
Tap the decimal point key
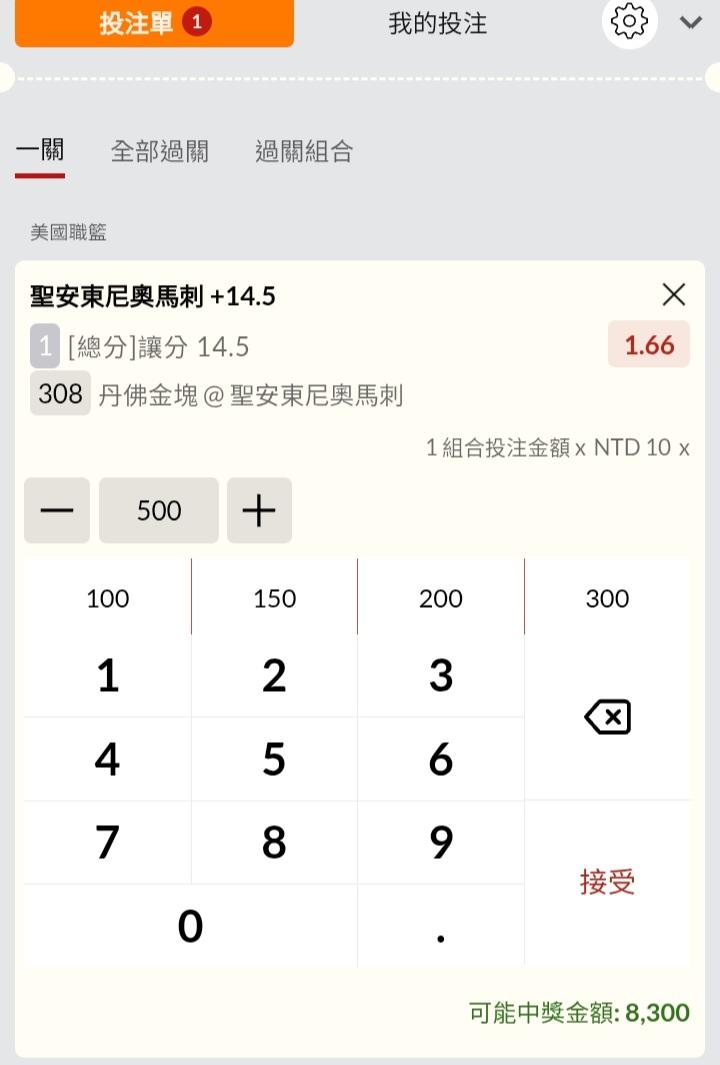[x=441, y=925]
